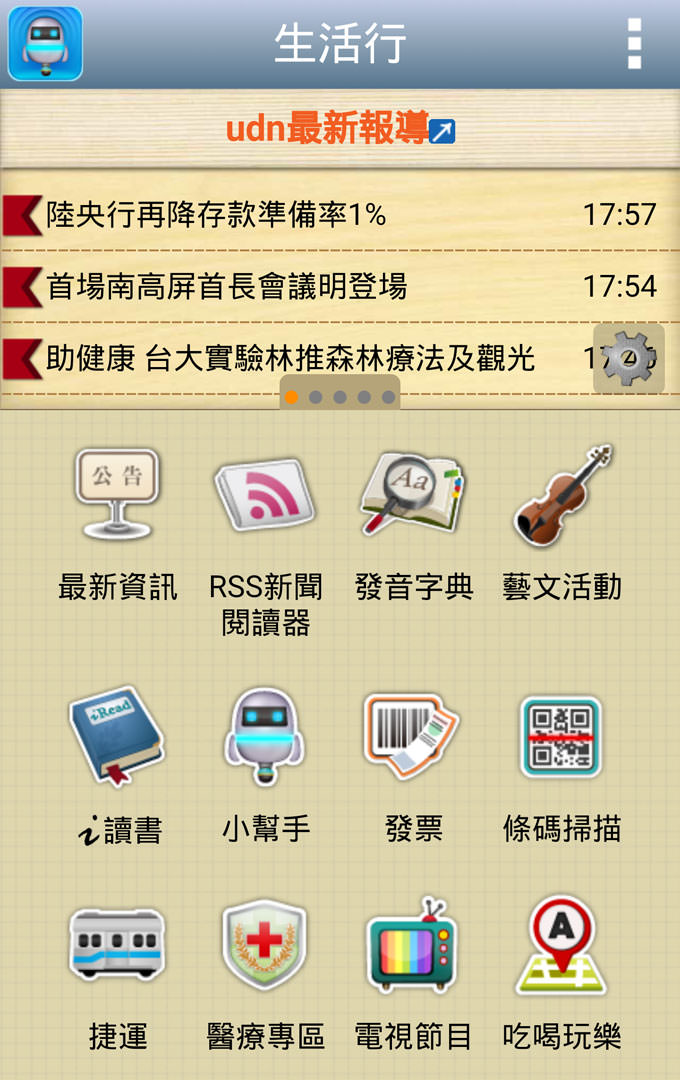Open the news settings gear
This screenshot has width=680, height=1080.
[x=628, y=359]
